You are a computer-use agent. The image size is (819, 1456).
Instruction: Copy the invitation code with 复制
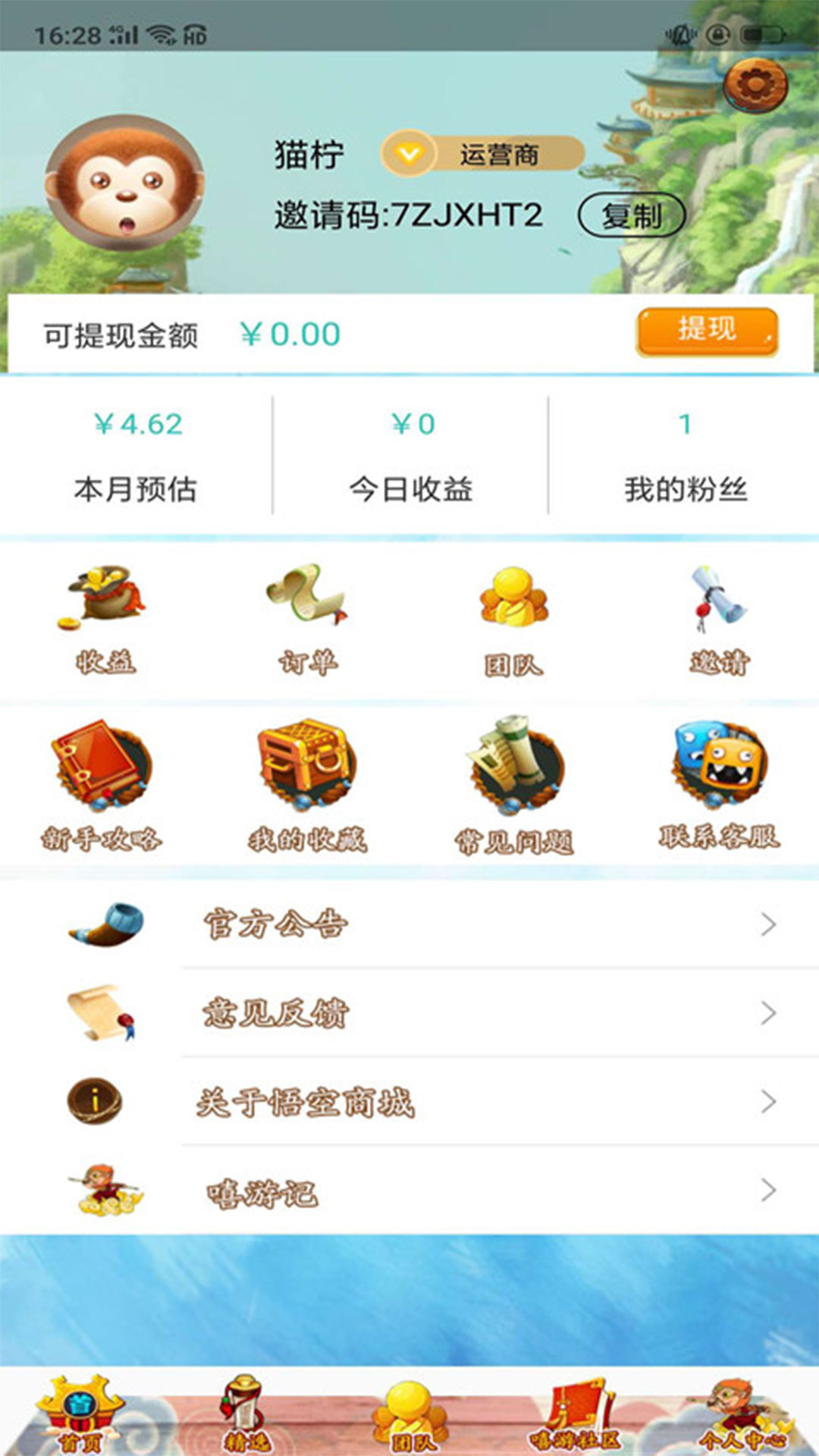pos(632,216)
